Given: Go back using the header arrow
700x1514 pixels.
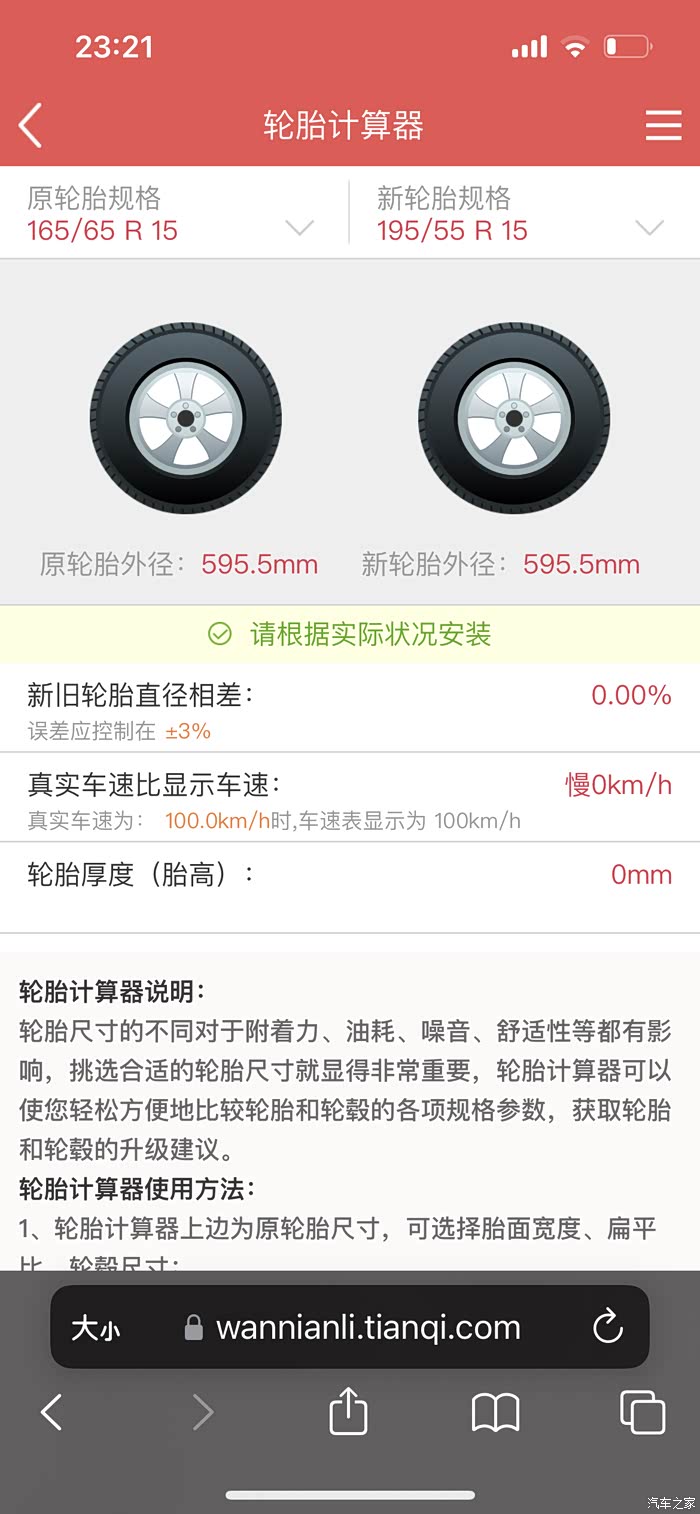Looking at the screenshot, I should (x=31, y=126).
